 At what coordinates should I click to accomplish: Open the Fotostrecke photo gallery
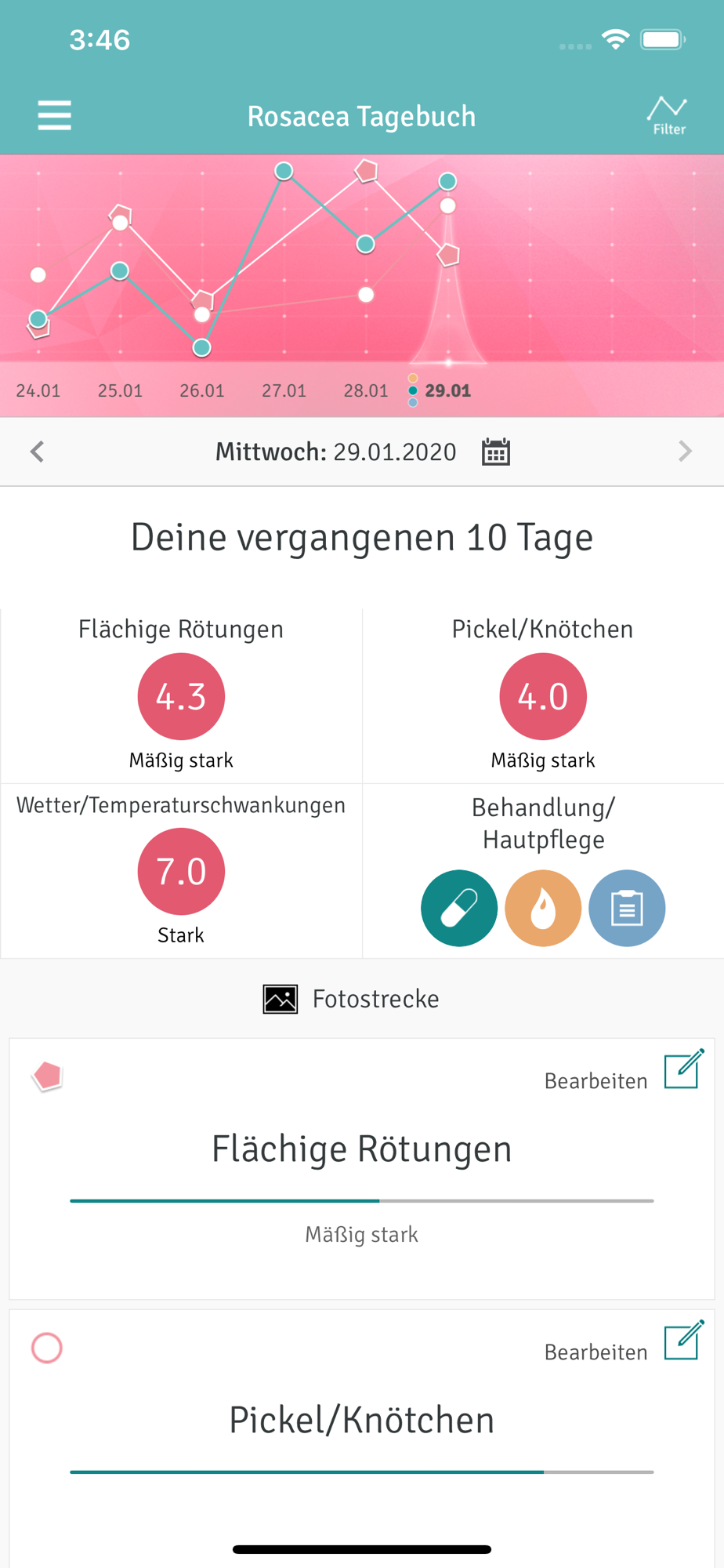[351, 999]
